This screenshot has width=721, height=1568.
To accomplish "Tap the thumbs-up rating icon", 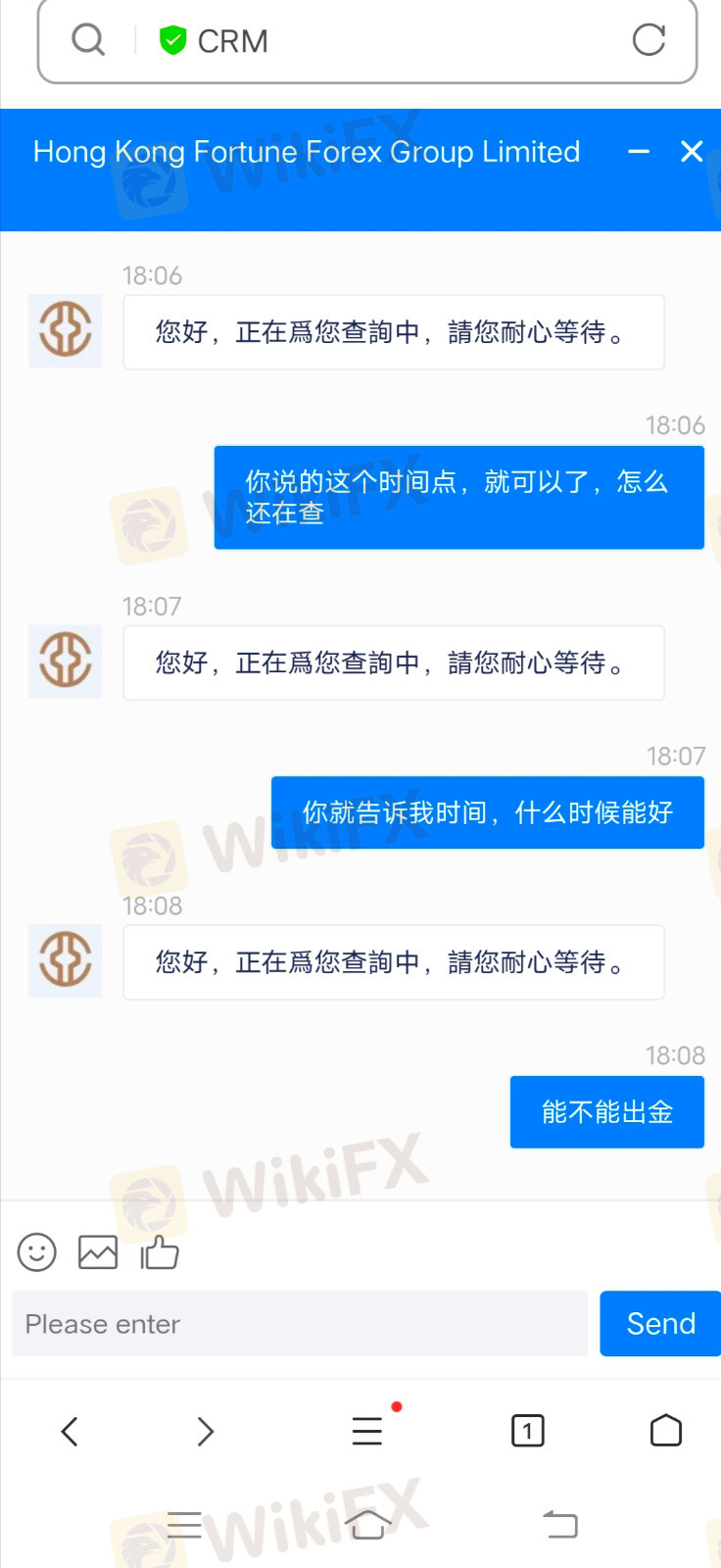I will 160,1251.
